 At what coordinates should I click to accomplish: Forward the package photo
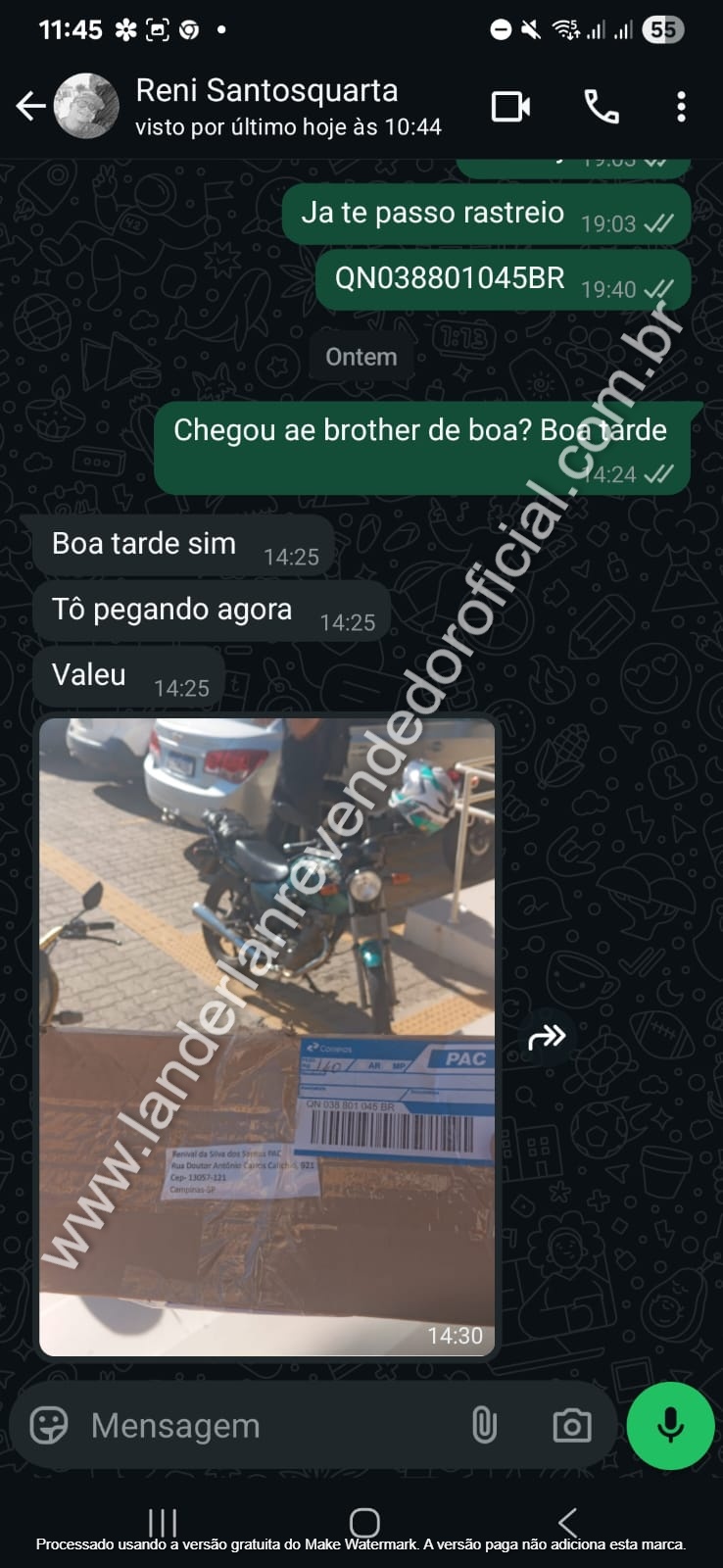(547, 1036)
